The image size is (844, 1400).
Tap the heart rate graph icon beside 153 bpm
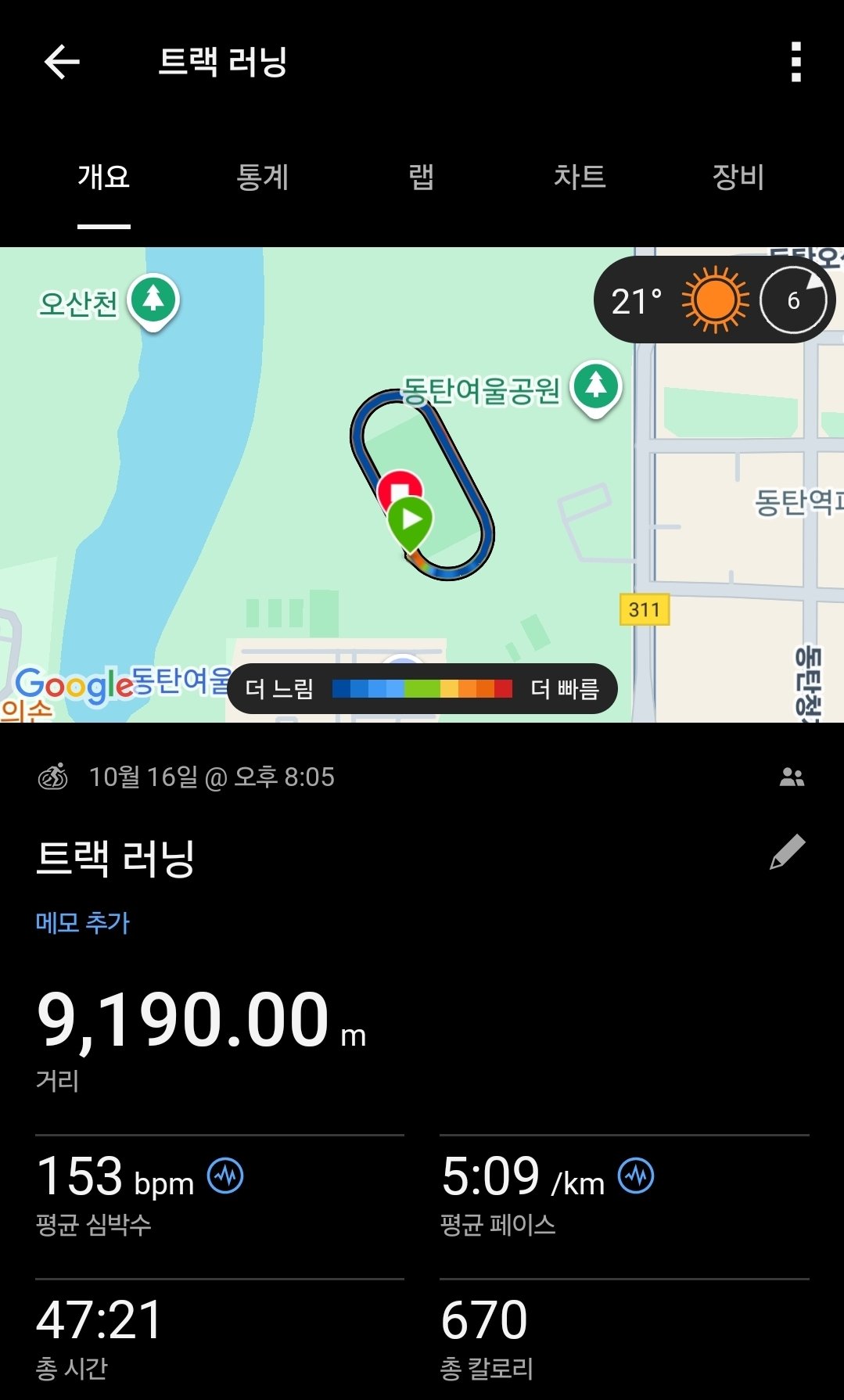[224, 1173]
